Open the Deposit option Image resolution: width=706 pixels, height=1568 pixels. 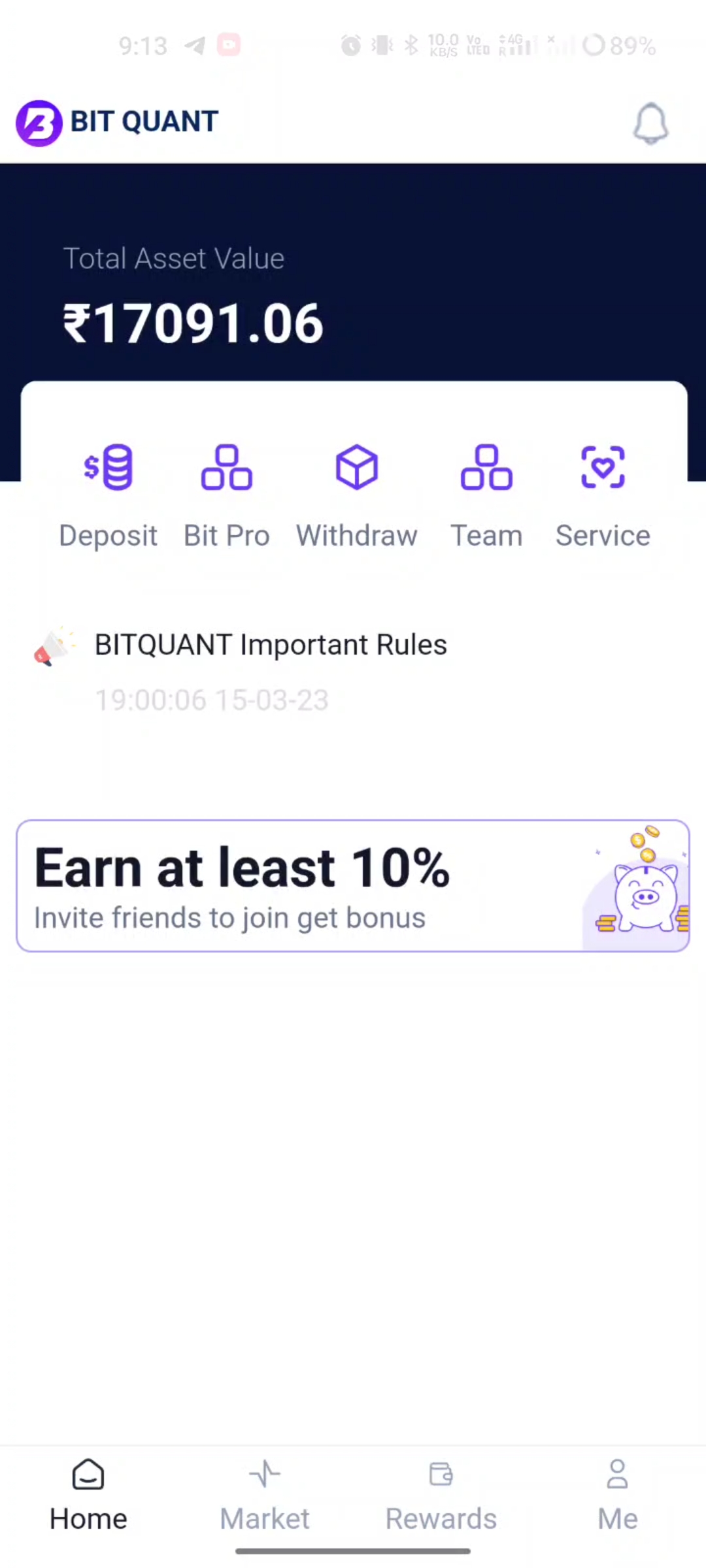pyautogui.click(x=109, y=495)
